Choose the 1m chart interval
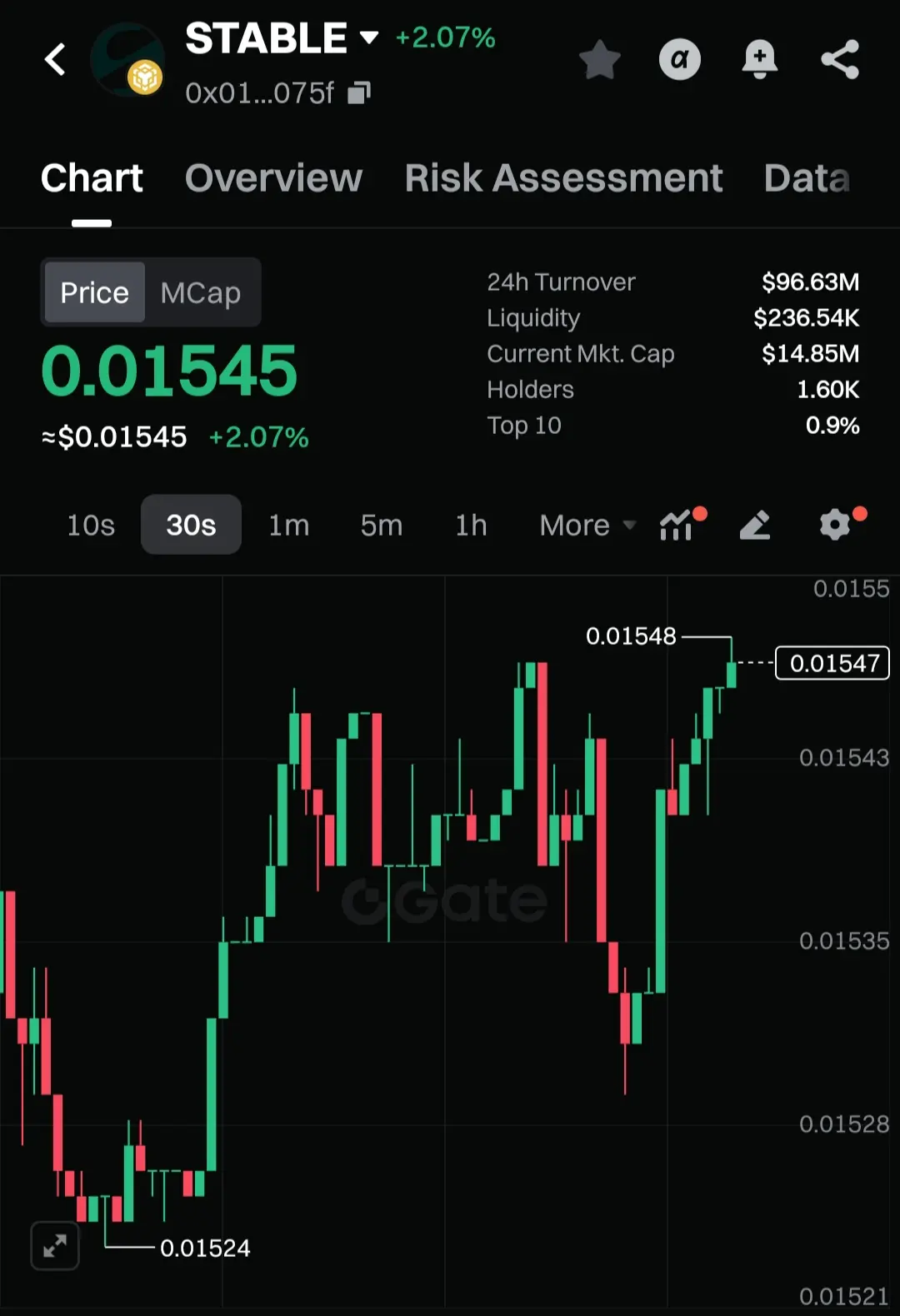900x1316 pixels. point(288,525)
